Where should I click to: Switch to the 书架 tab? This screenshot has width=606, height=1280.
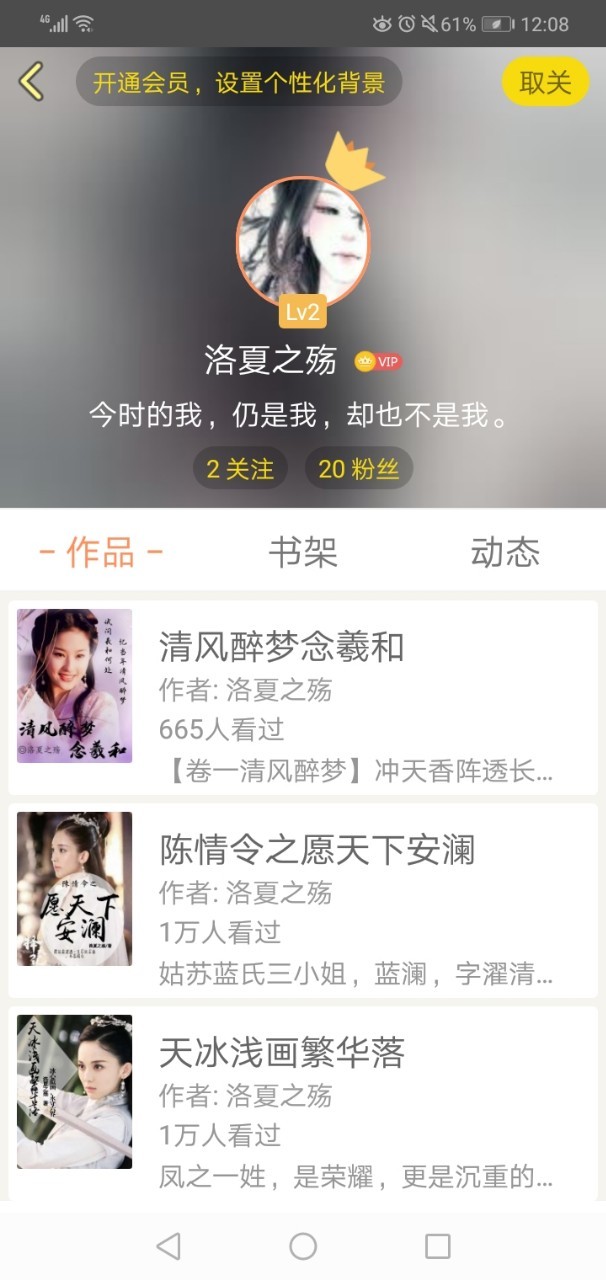[x=303, y=552]
